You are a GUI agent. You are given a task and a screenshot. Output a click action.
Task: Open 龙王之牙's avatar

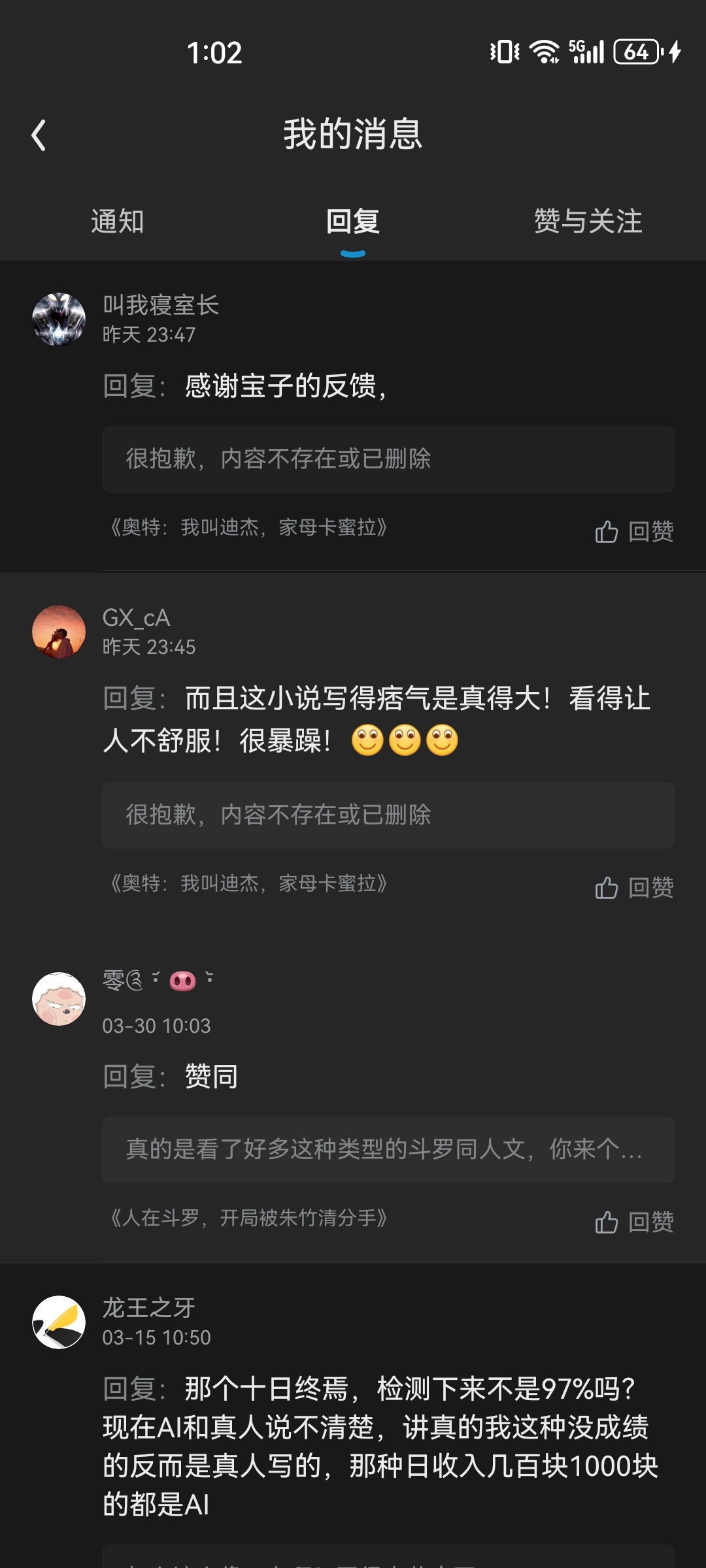(59, 1322)
